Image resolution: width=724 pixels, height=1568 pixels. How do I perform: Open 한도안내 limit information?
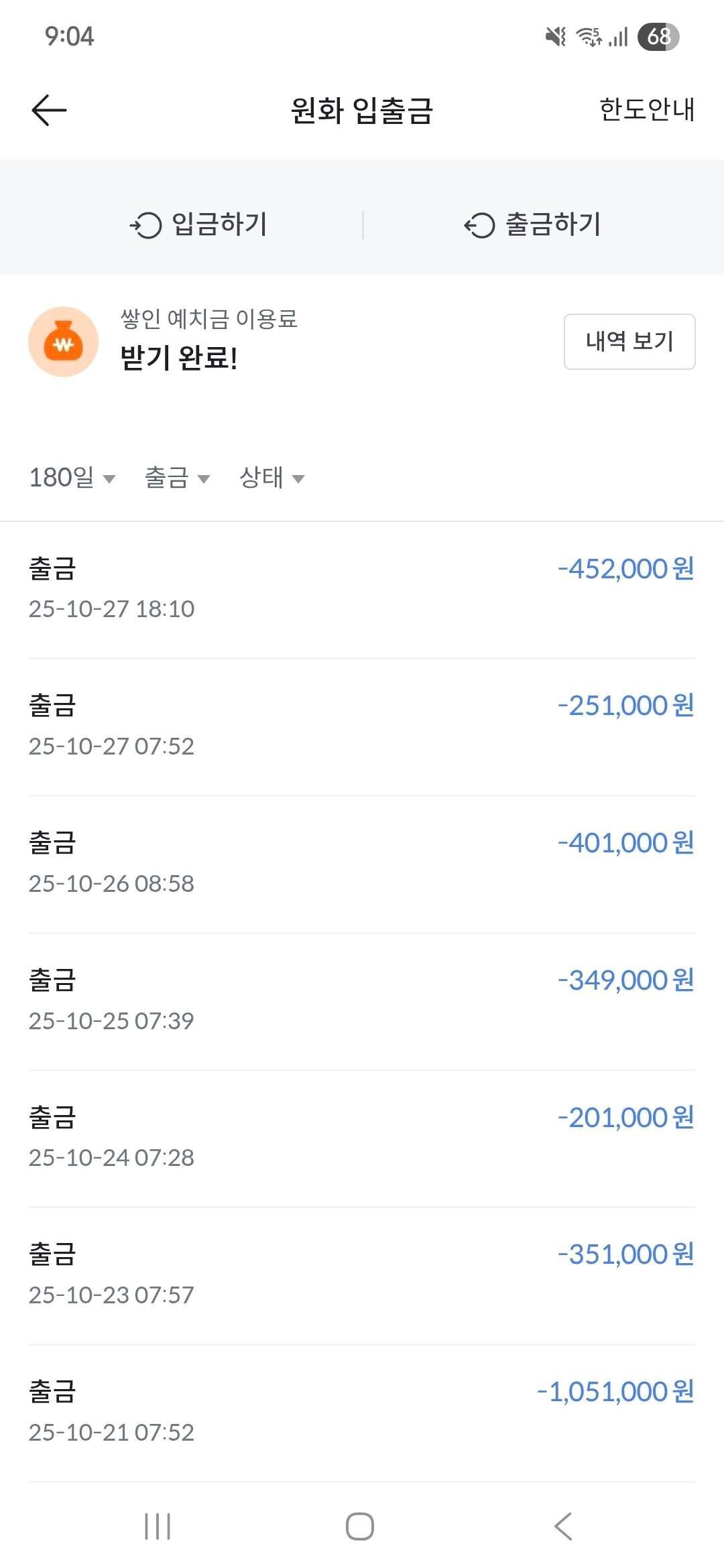click(x=647, y=109)
